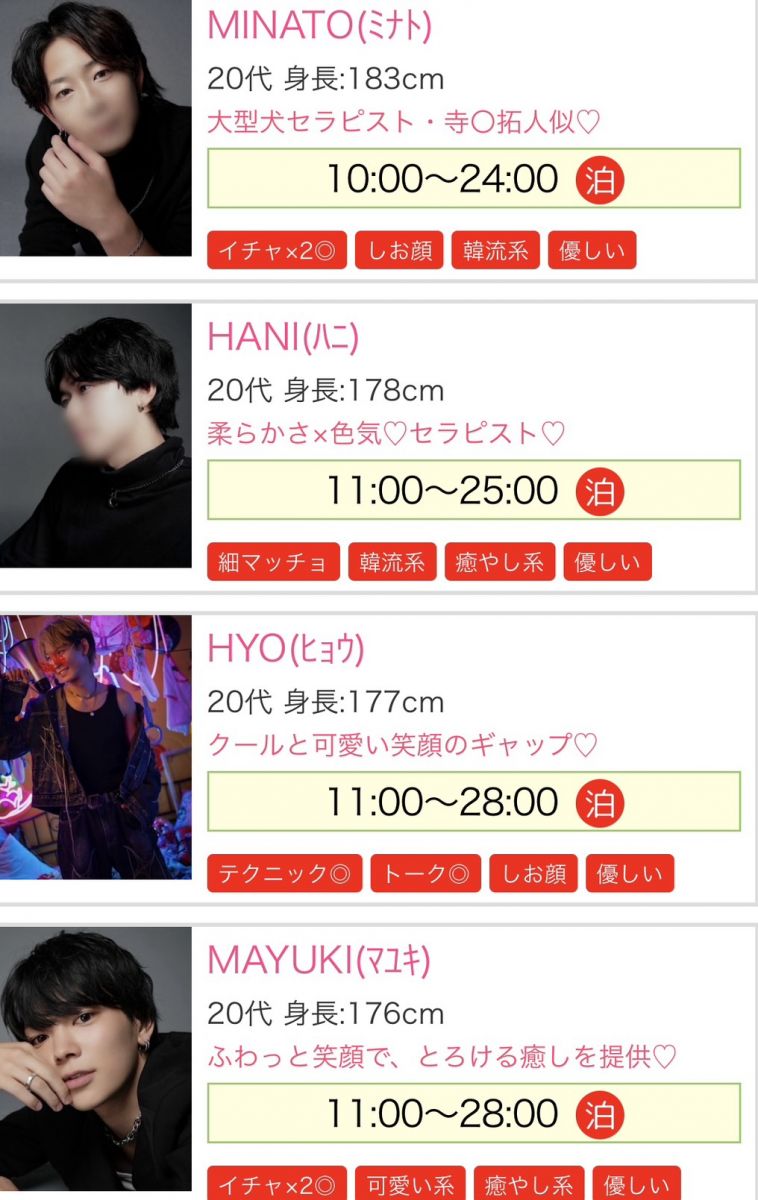This screenshot has width=758, height=1200.
Task: Open MINATO's profile photo
Action: [95, 128]
